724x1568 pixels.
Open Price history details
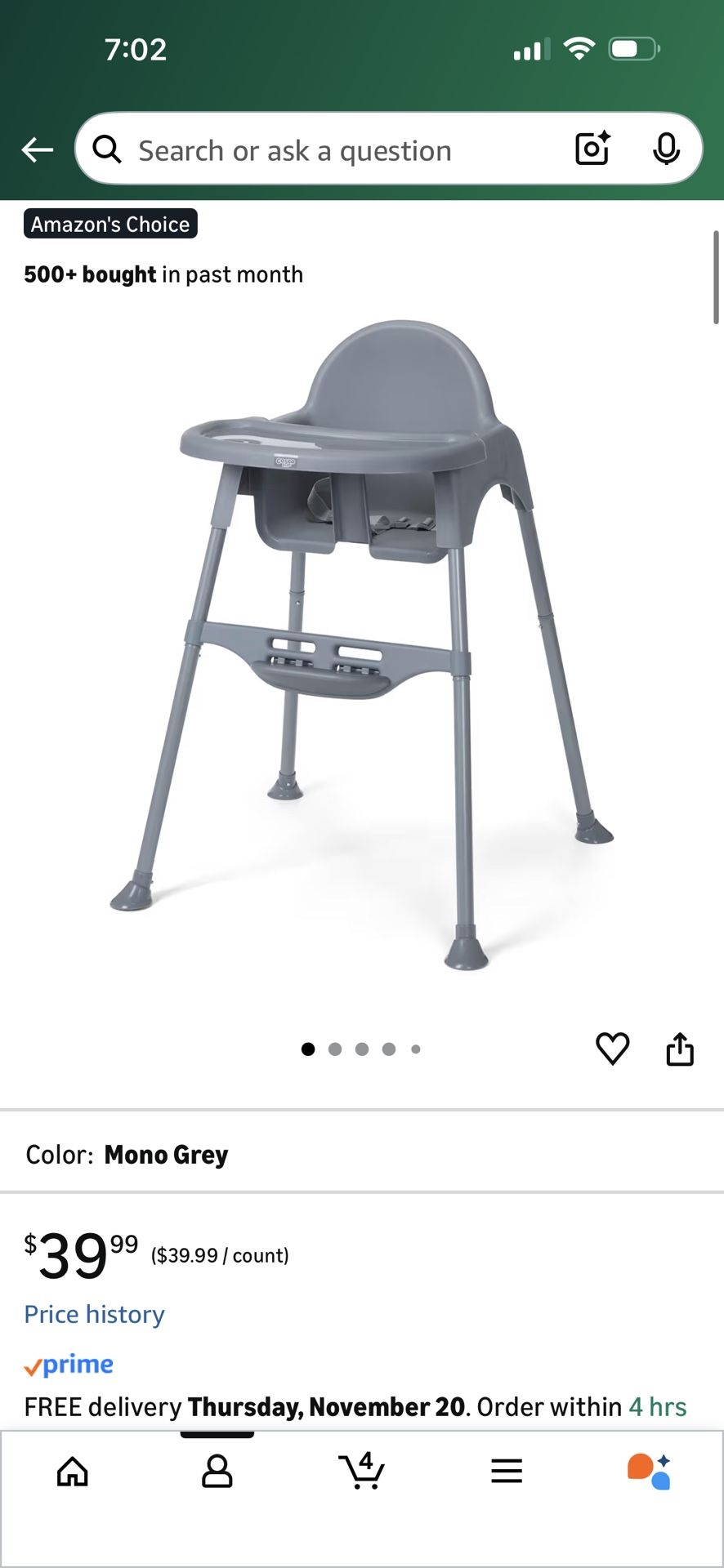(x=94, y=1314)
